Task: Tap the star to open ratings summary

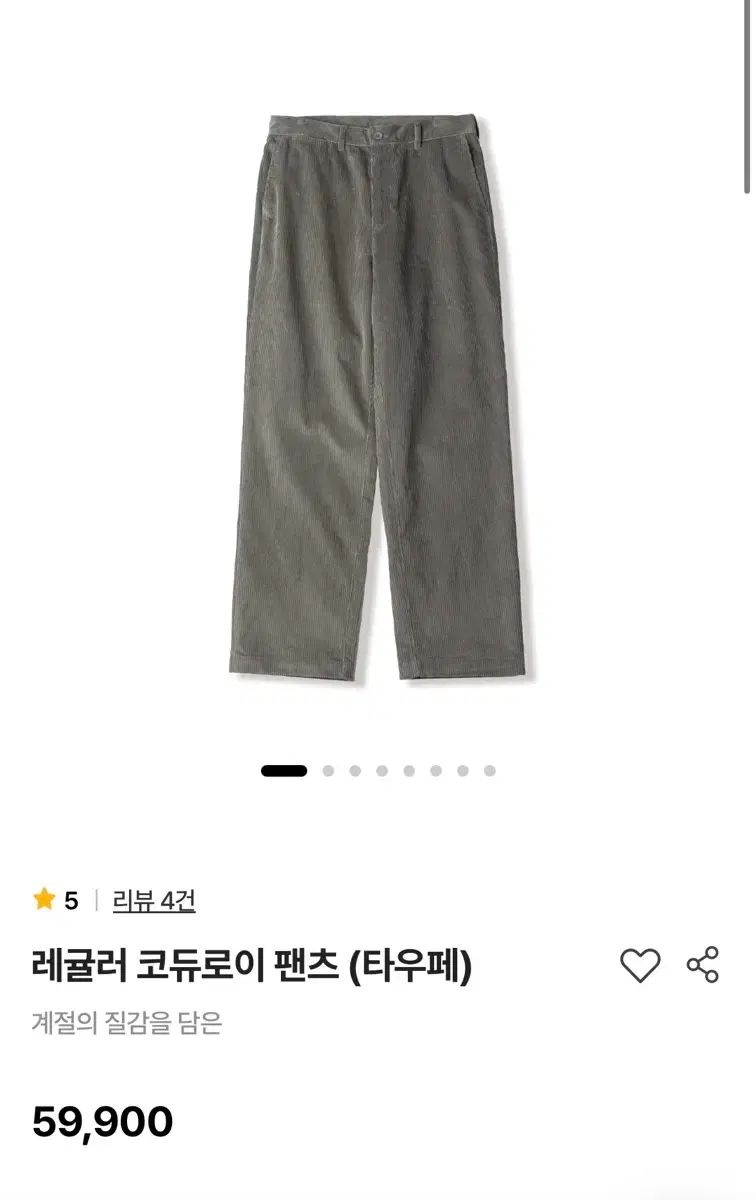Action: click(x=44, y=899)
